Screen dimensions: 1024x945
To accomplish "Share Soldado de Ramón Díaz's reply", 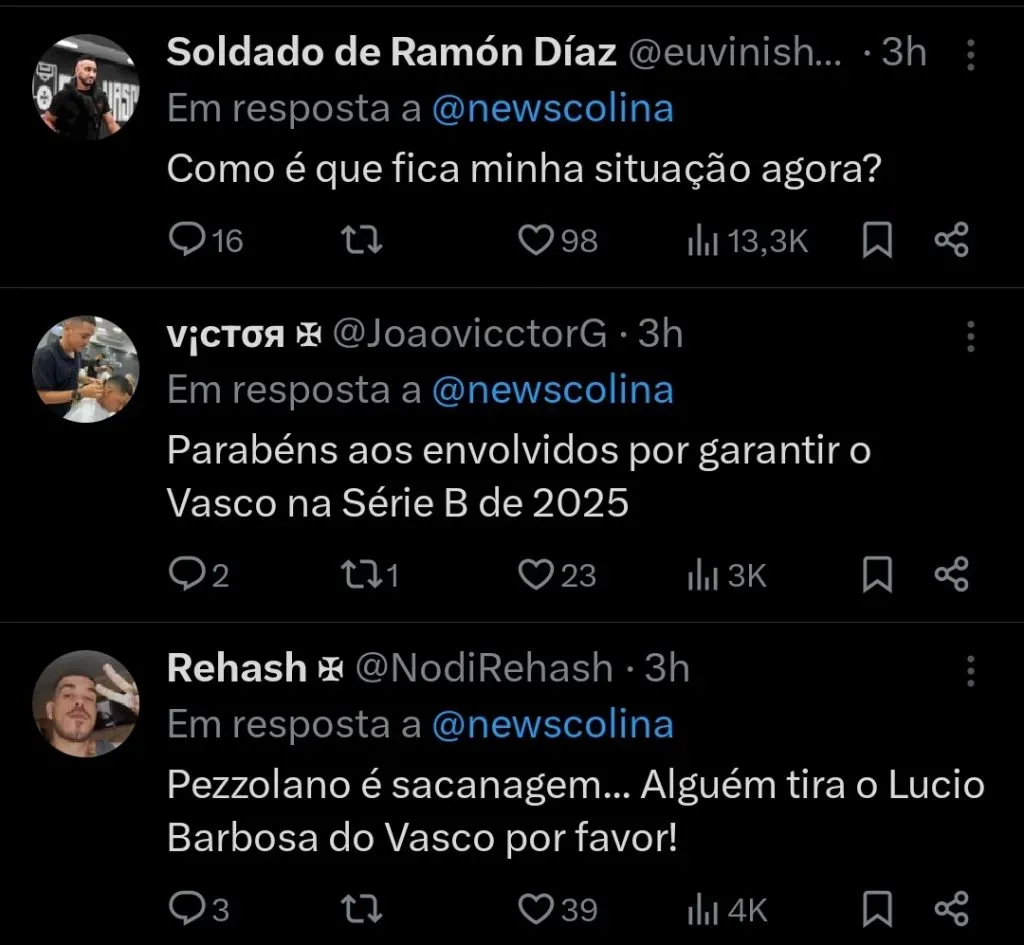I will pyautogui.click(x=951, y=241).
